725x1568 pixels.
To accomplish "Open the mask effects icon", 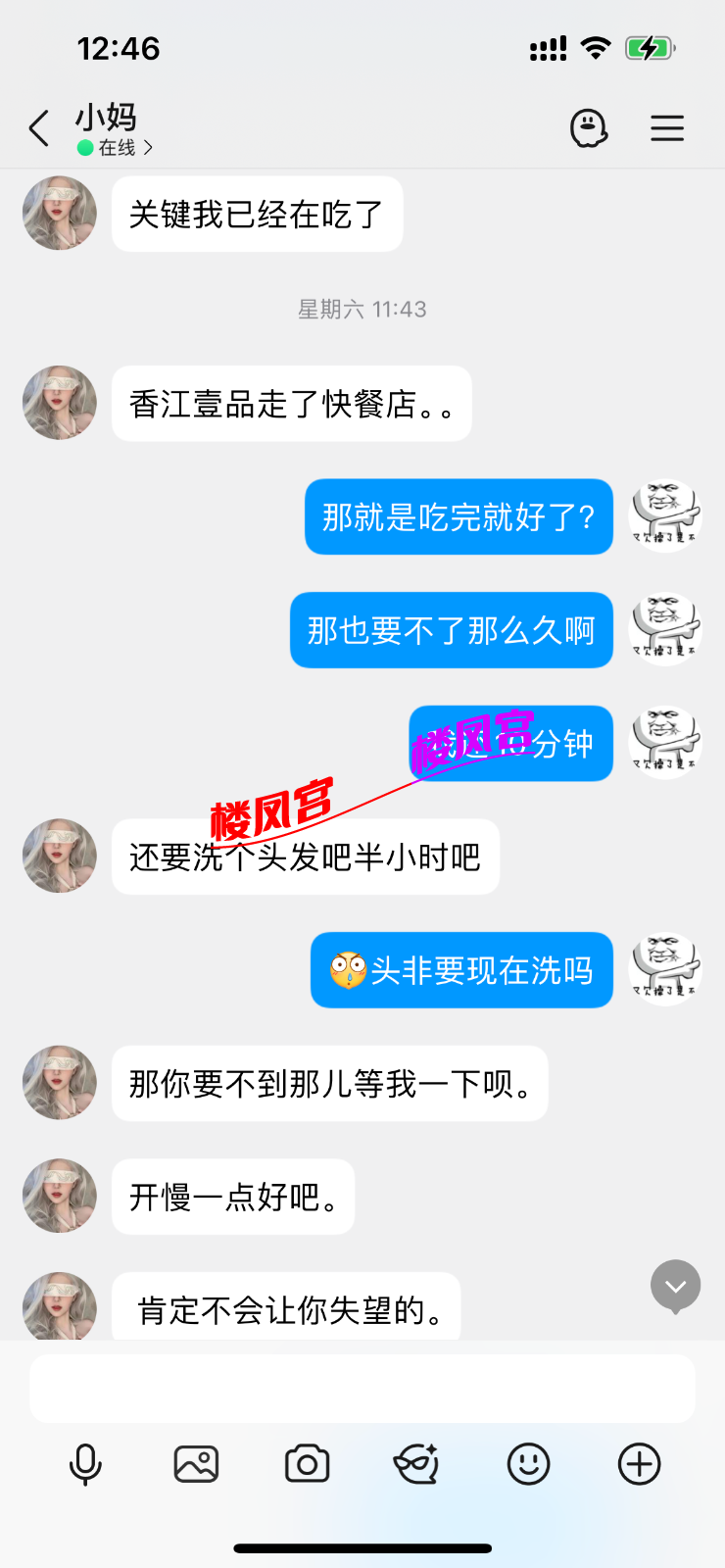I will point(417,1465).
